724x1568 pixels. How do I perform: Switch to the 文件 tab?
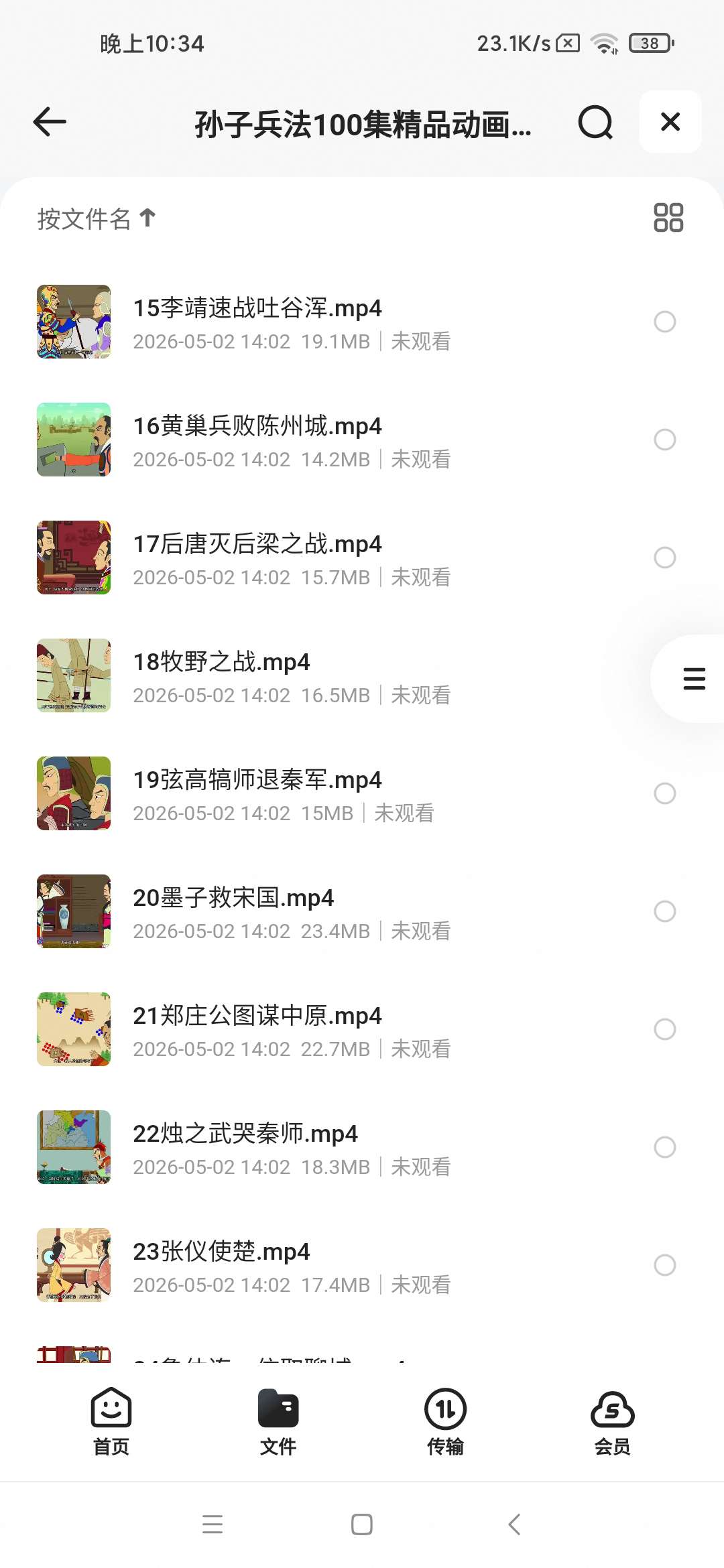278,1422
